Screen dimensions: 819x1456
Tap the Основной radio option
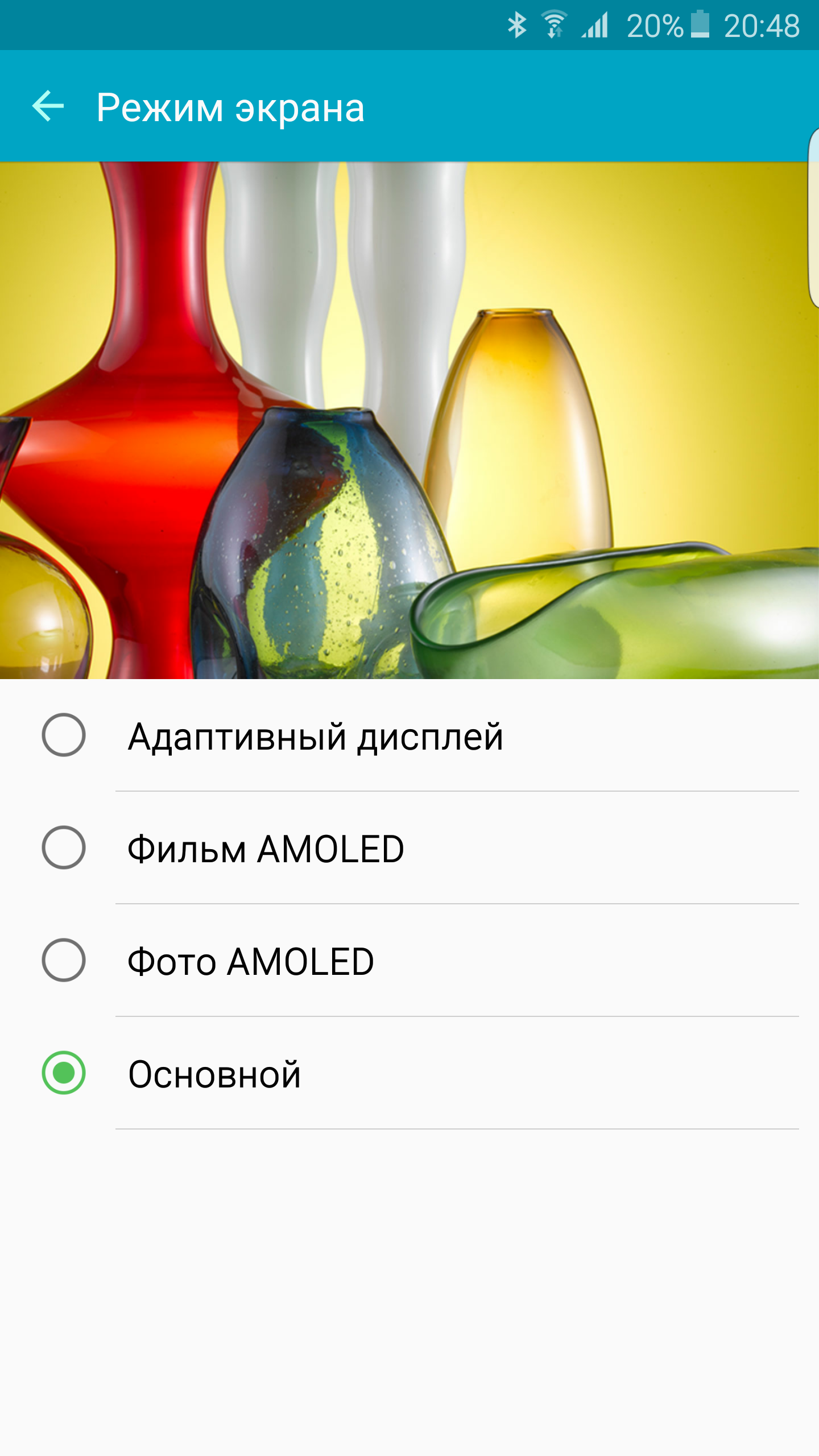tap(409, 1073)
